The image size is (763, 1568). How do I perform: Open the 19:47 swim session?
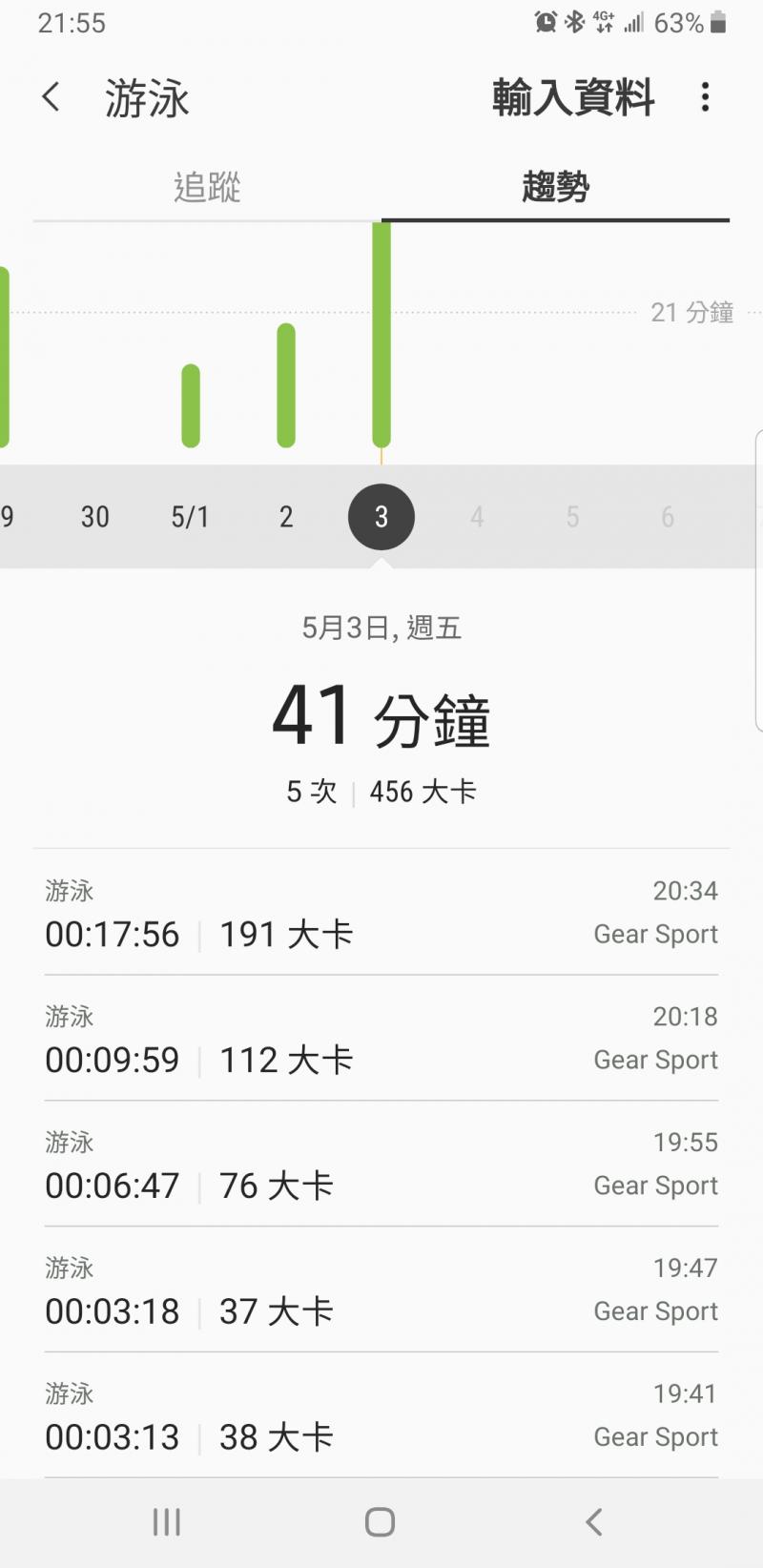(x=381, y=1290)
